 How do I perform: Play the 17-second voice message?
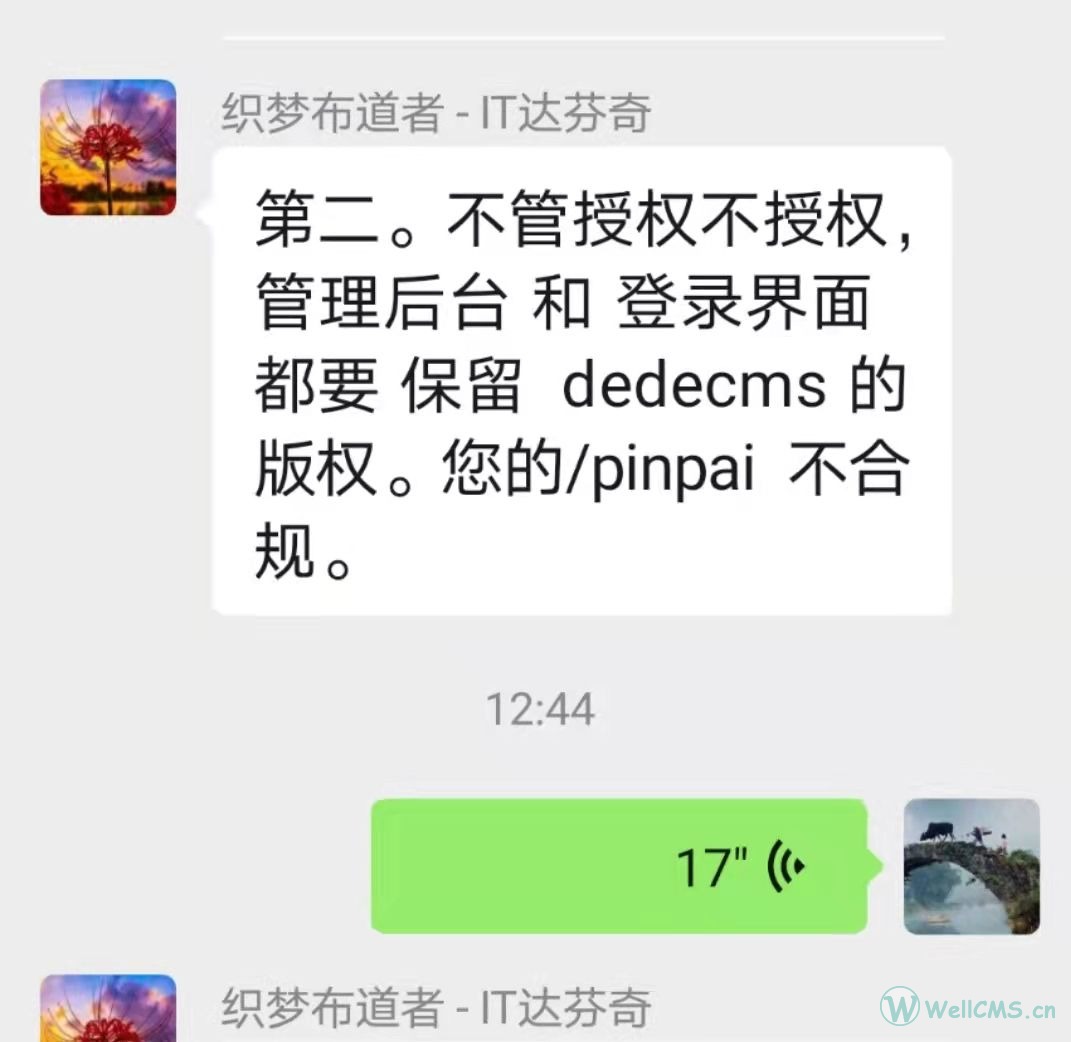pyautogui.click(x=620, y=866)
